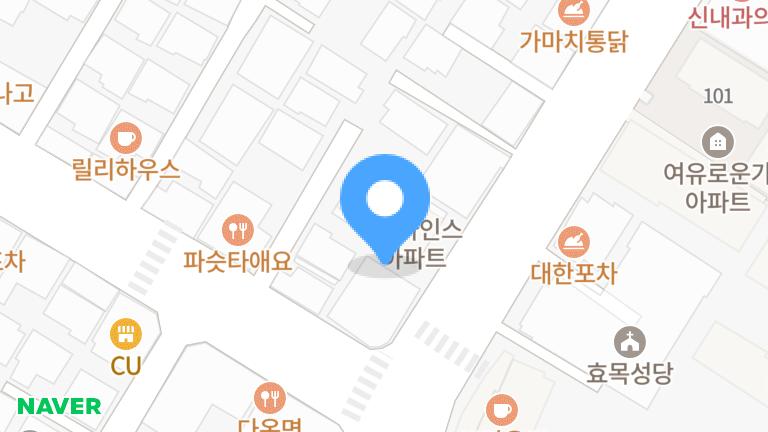This screenshot has width=768, height=432.
Task: Open the 릴리하우스 cafe marker
Action: point(126,137)
